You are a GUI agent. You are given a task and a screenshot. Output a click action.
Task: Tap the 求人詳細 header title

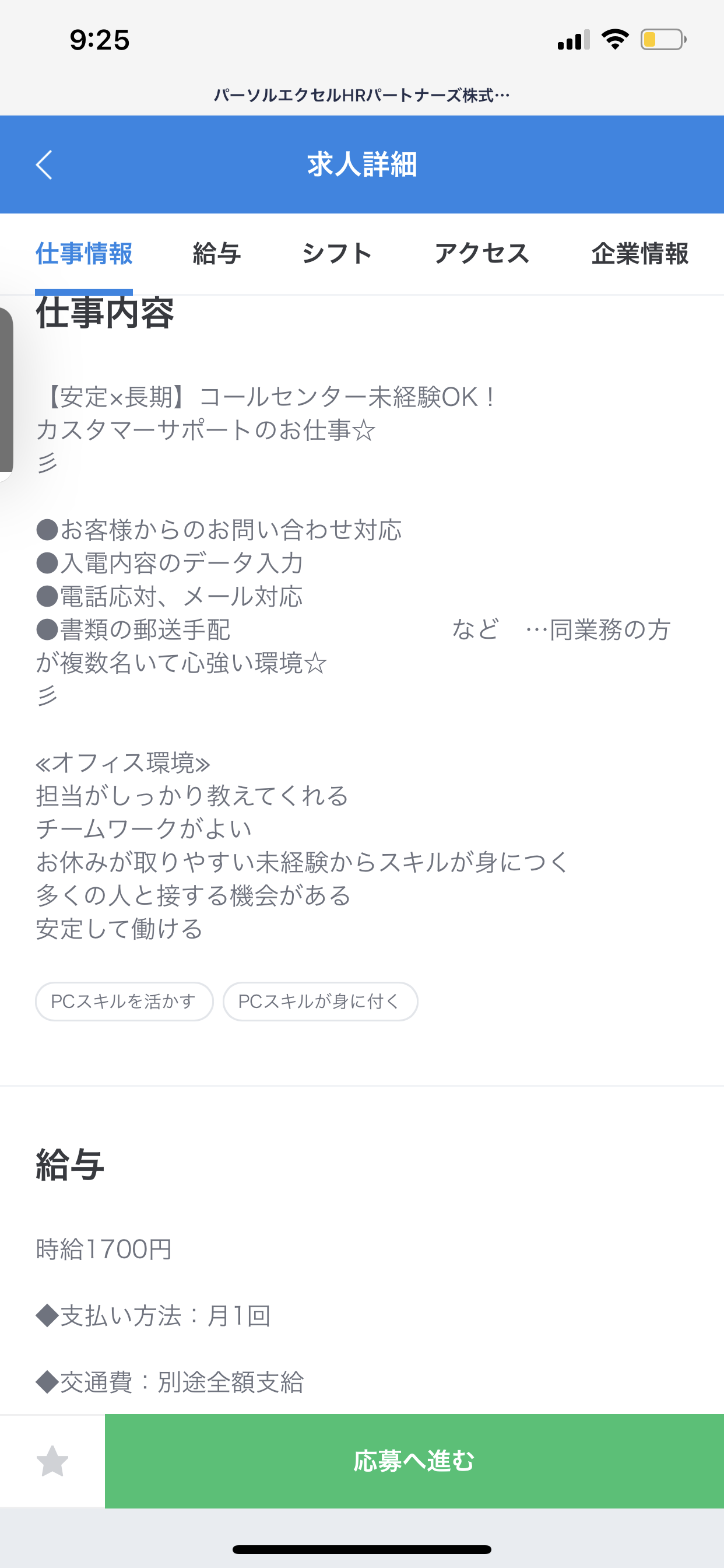[361, 164]
